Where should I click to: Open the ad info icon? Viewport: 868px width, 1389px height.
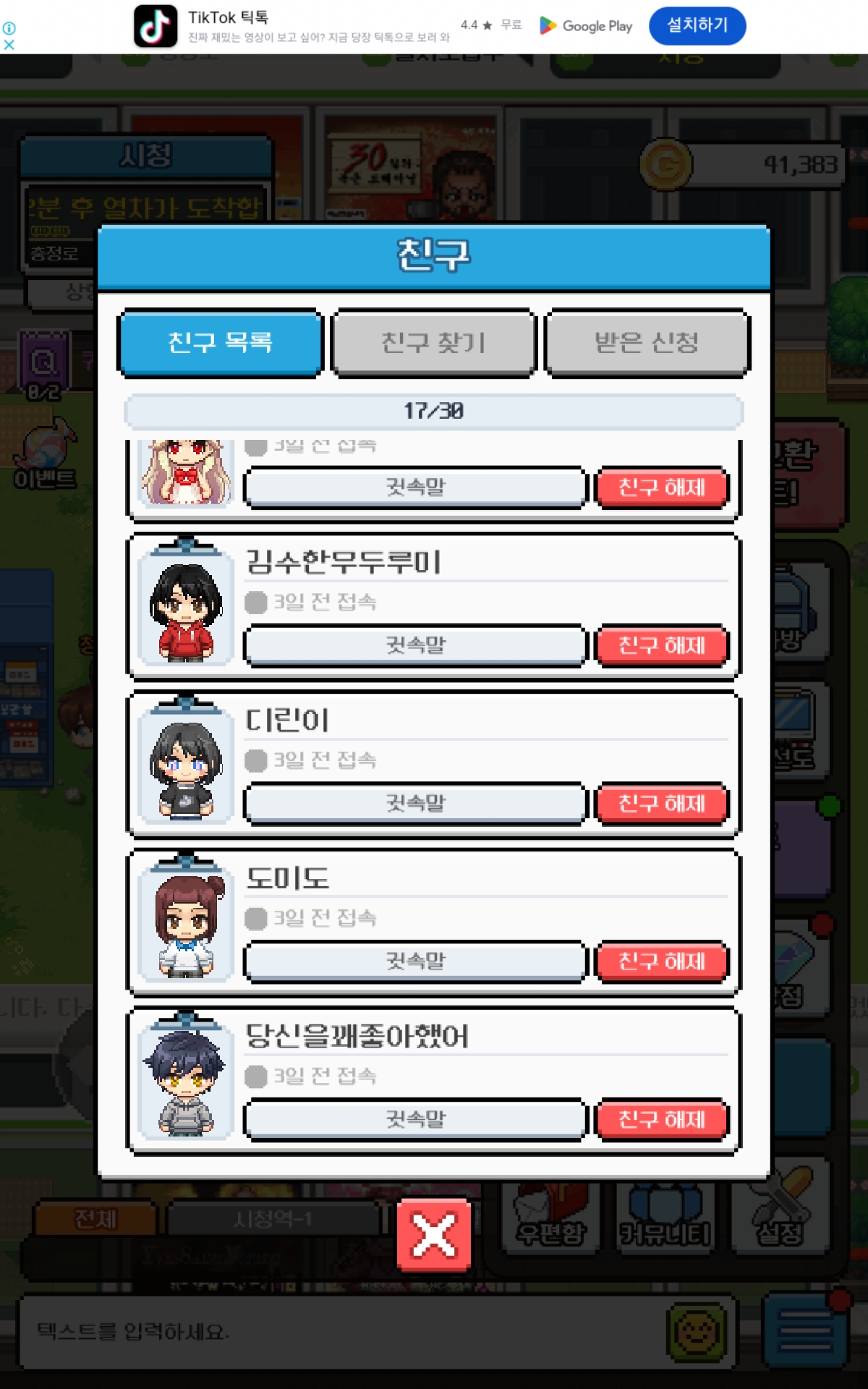coord(9,28)
